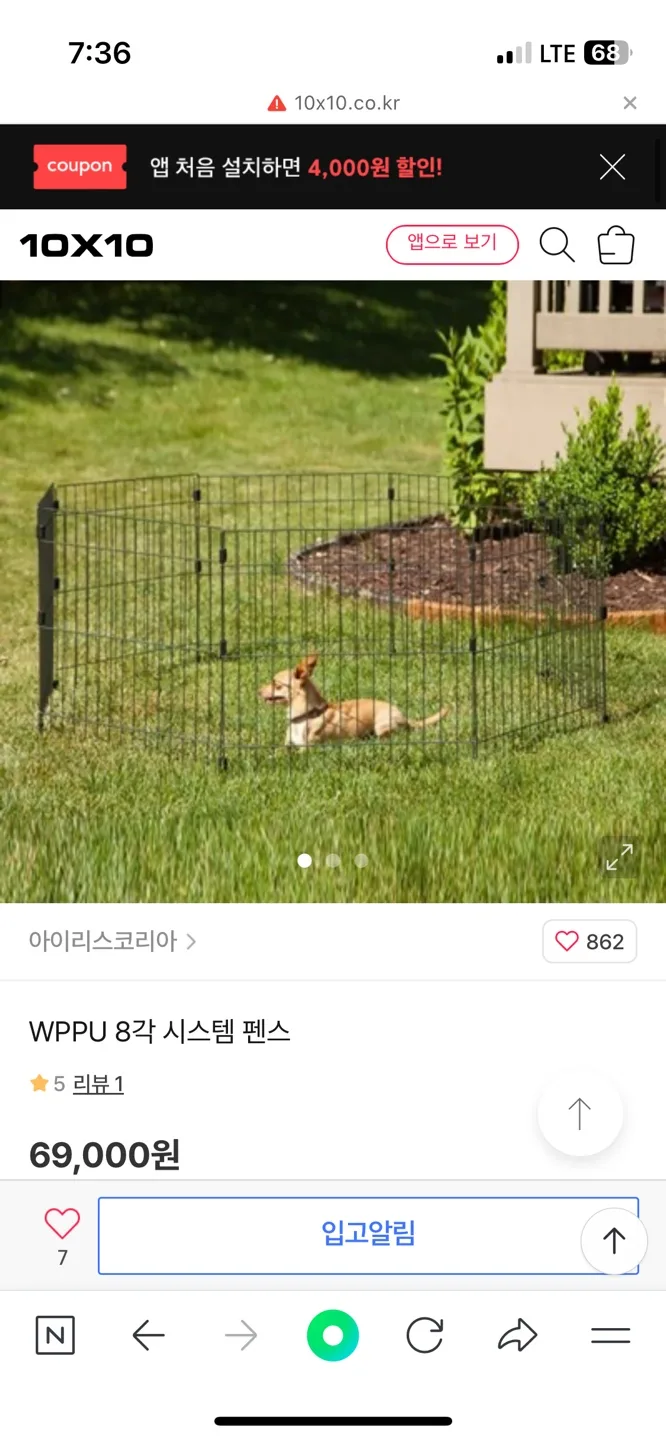Tap the 앱으로 보기 button
Viewport: 666px width, 1440px height.
pyautogui.click(x=452, y=244)
